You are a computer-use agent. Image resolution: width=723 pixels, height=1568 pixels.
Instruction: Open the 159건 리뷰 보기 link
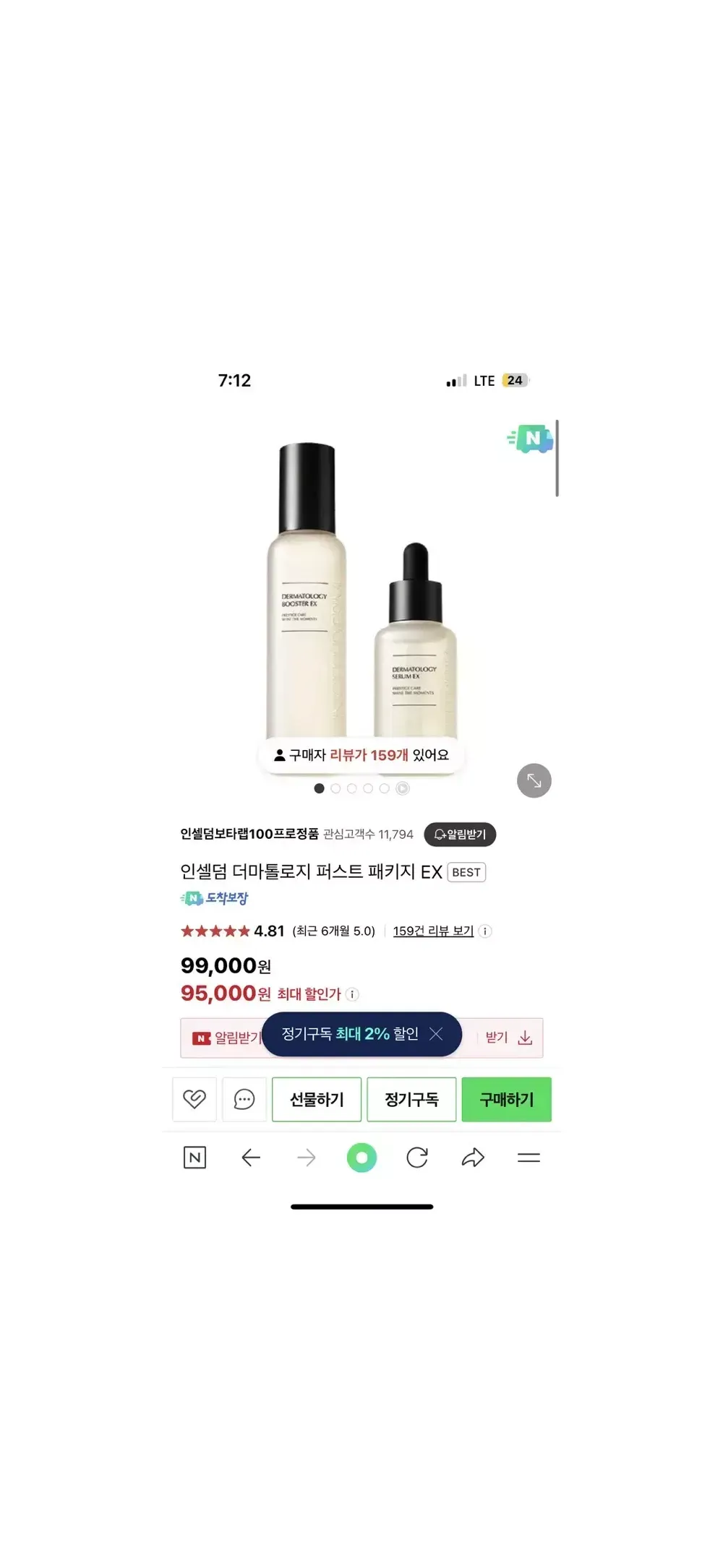coord(433,931)
